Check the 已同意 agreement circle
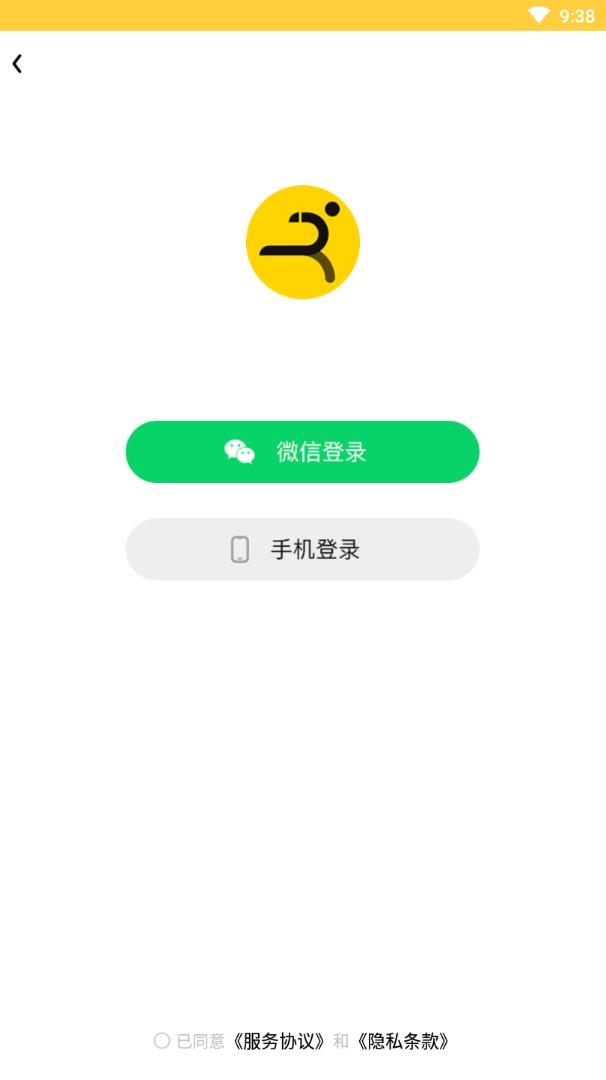The image size is (606, 1080). (x=161, y=1041)
